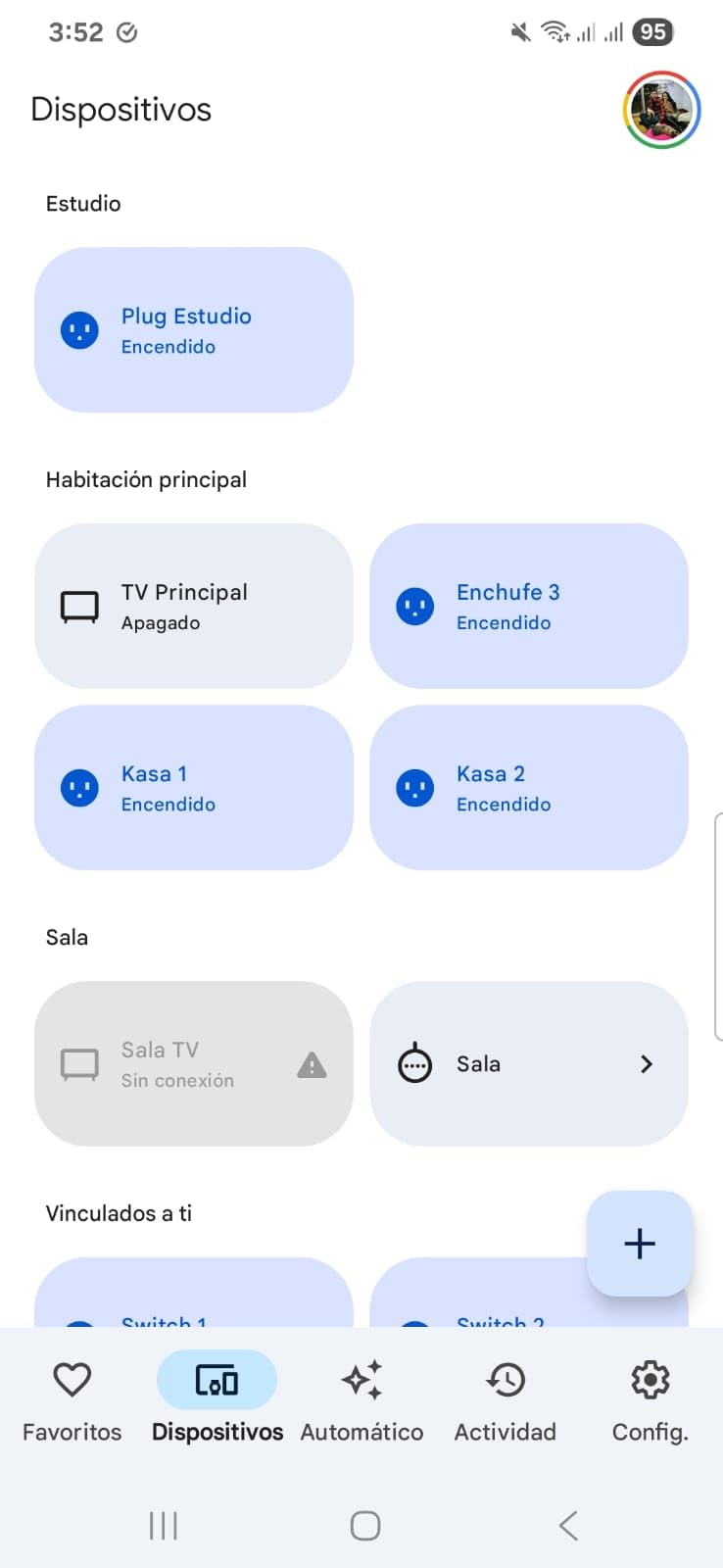This screenshot has width=723, height=1568.
Task: Go to the Automático tab
Action: pyautogui.click(x=361, y=1397)
